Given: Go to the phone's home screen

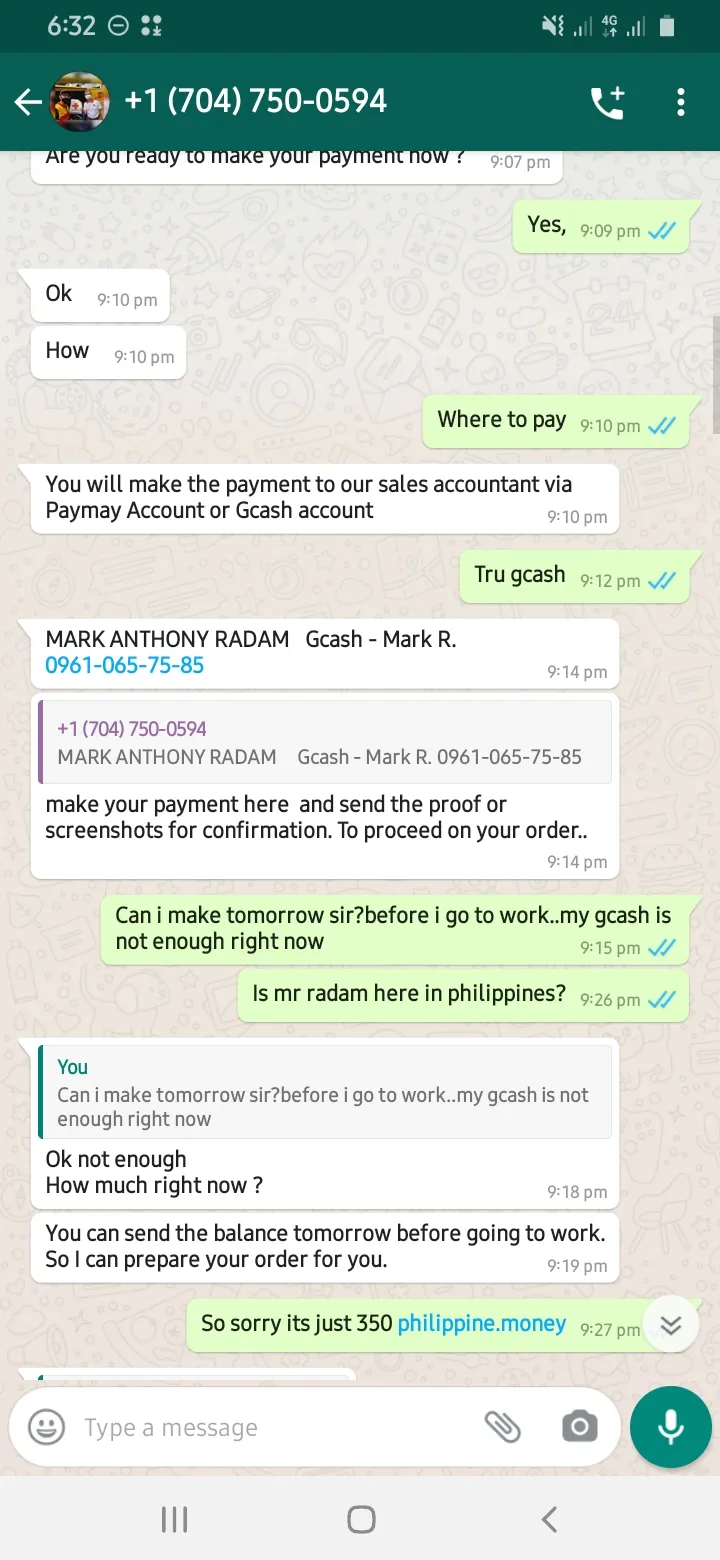Looking at the screenshot, I should click(361, 1520).
